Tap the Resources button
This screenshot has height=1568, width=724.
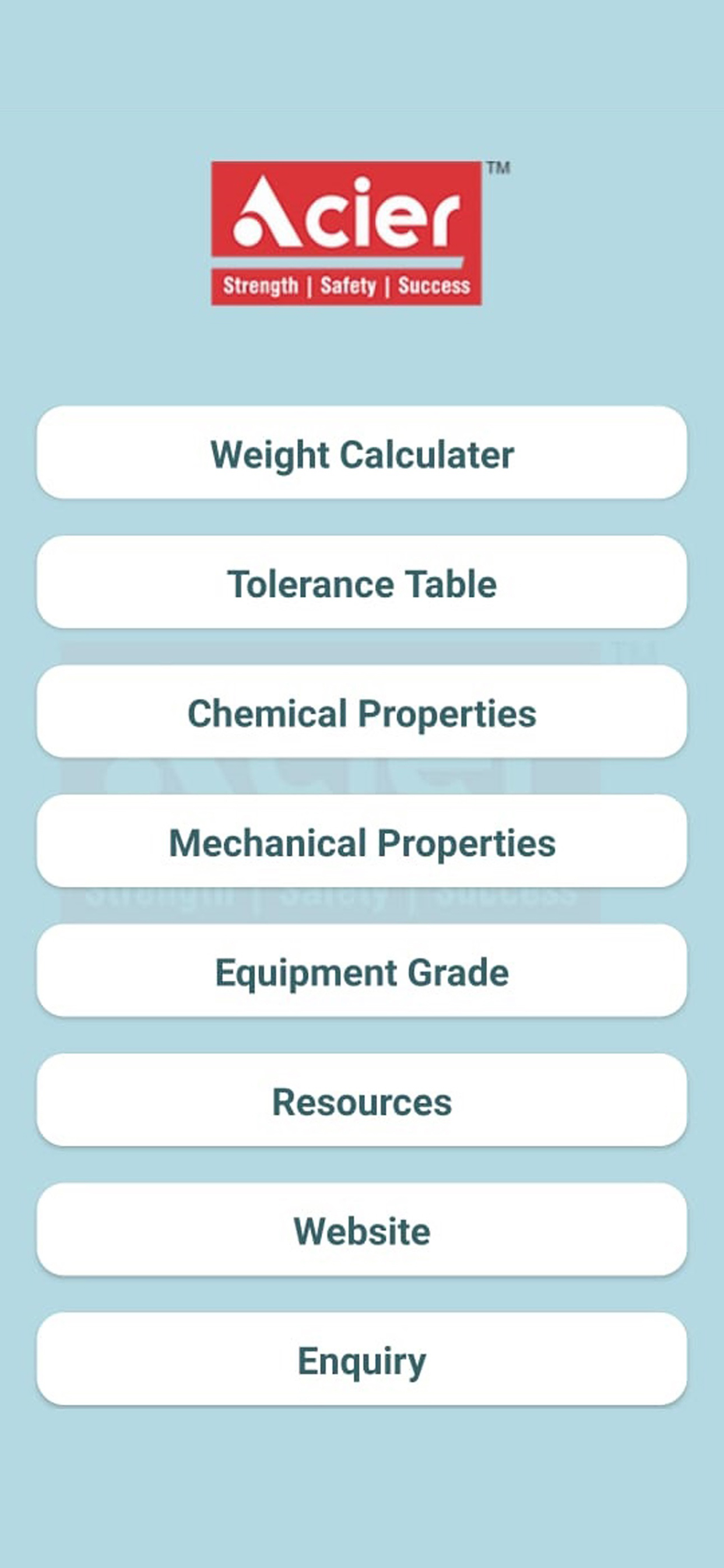click(361, 1101)
